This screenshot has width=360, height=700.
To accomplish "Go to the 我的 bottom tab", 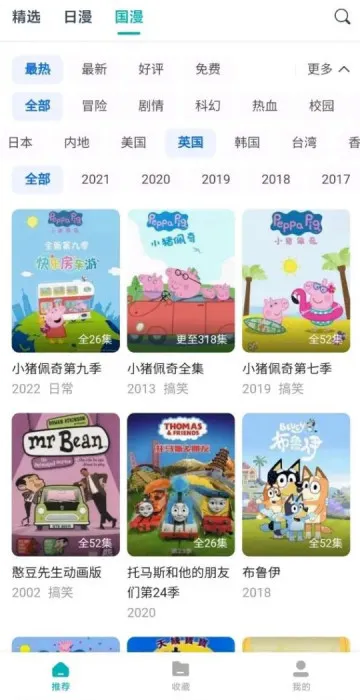I will (x=301, y=675).
